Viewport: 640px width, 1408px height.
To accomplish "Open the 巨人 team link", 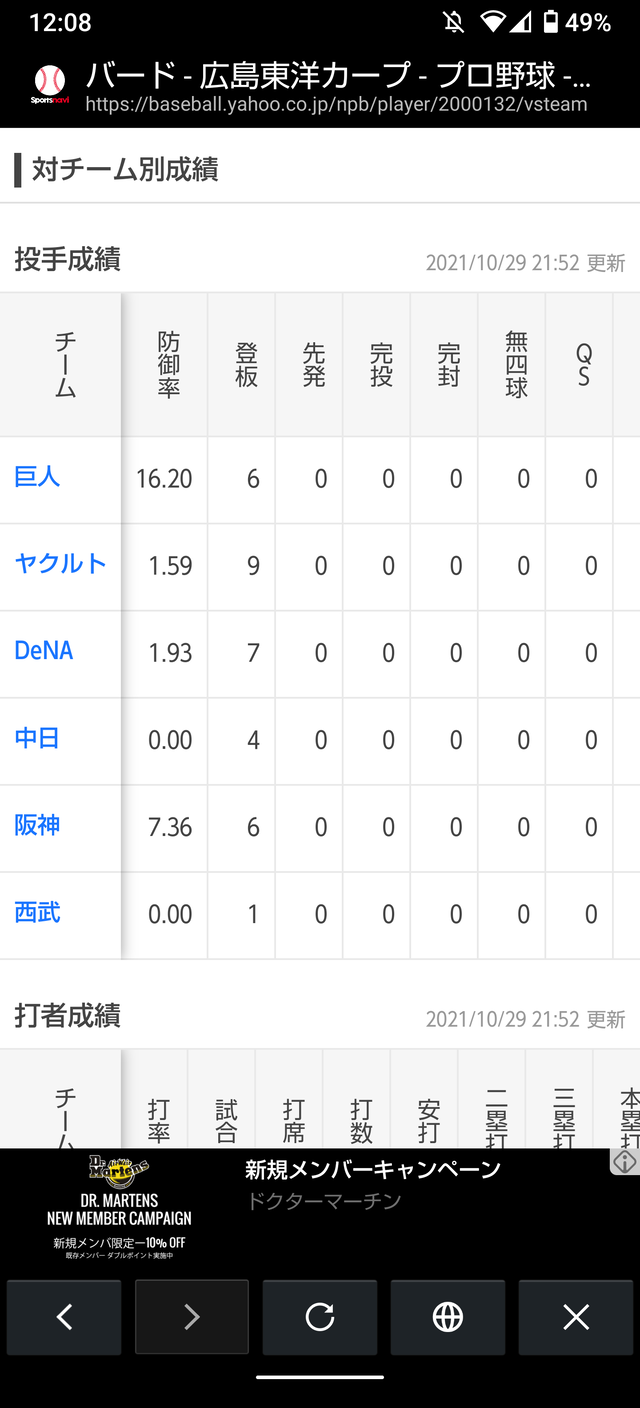I will pyautogui.click(x=37, y=477).
